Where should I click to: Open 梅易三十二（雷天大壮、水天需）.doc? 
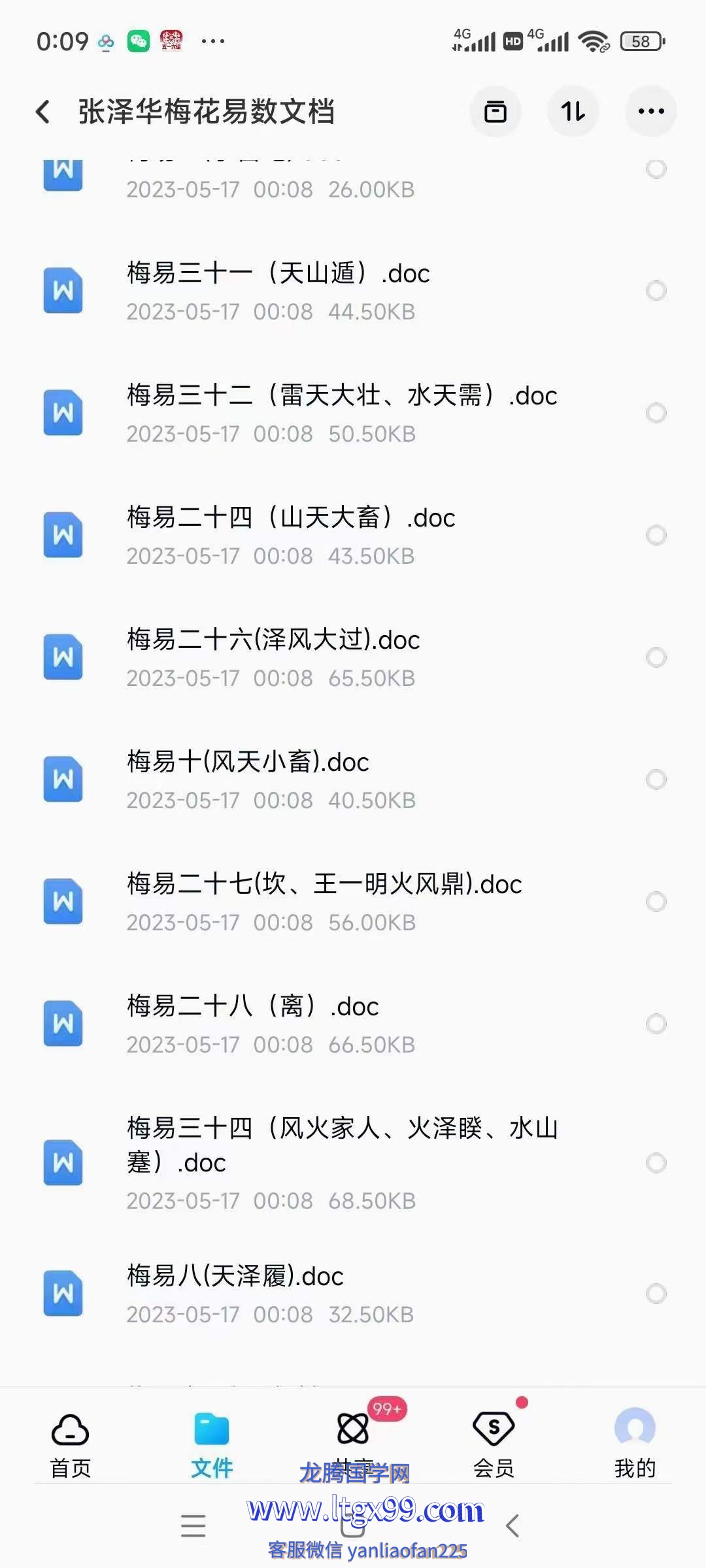(353, 413)
